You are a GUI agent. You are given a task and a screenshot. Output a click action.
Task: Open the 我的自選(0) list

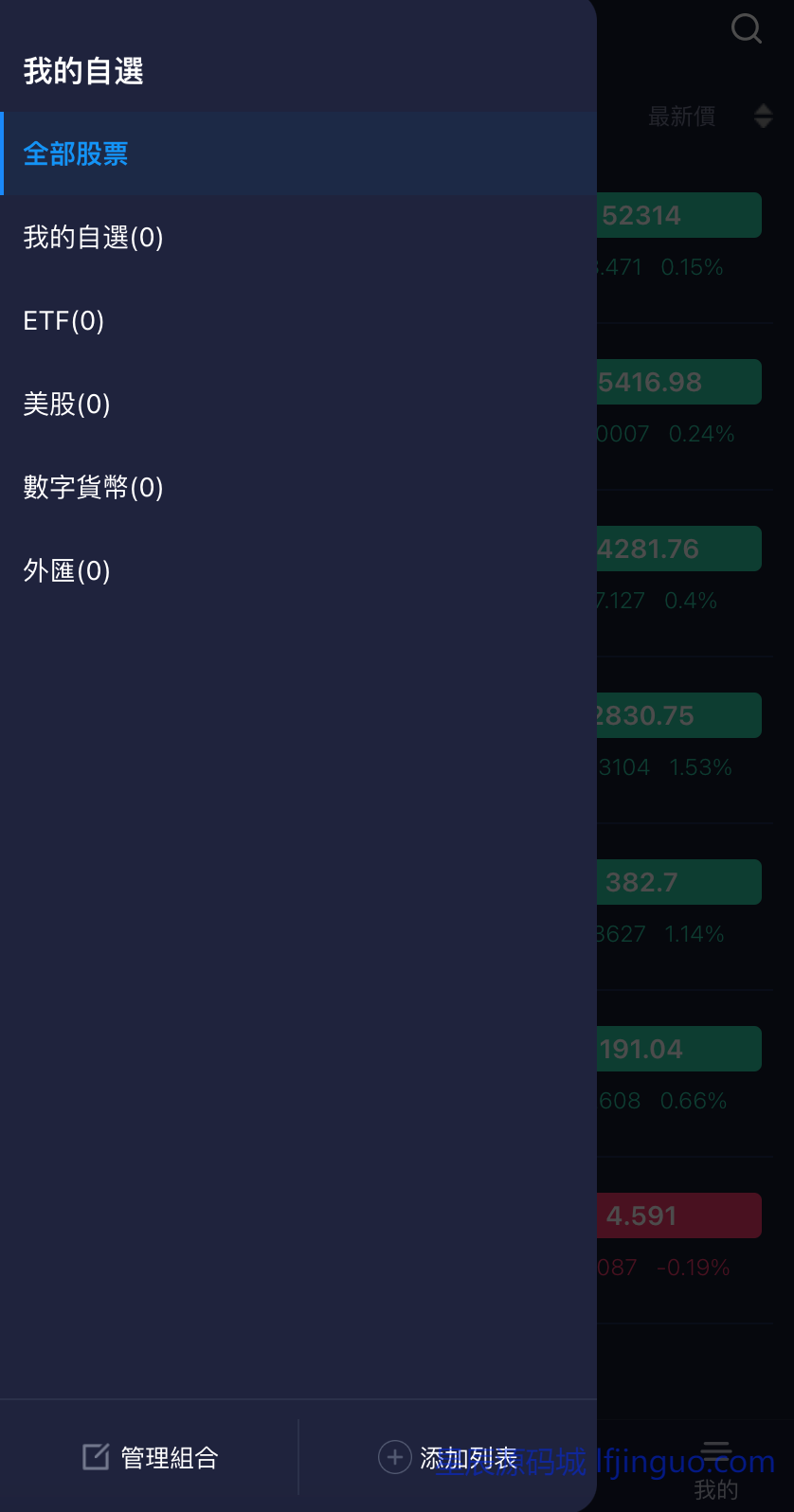93,237
